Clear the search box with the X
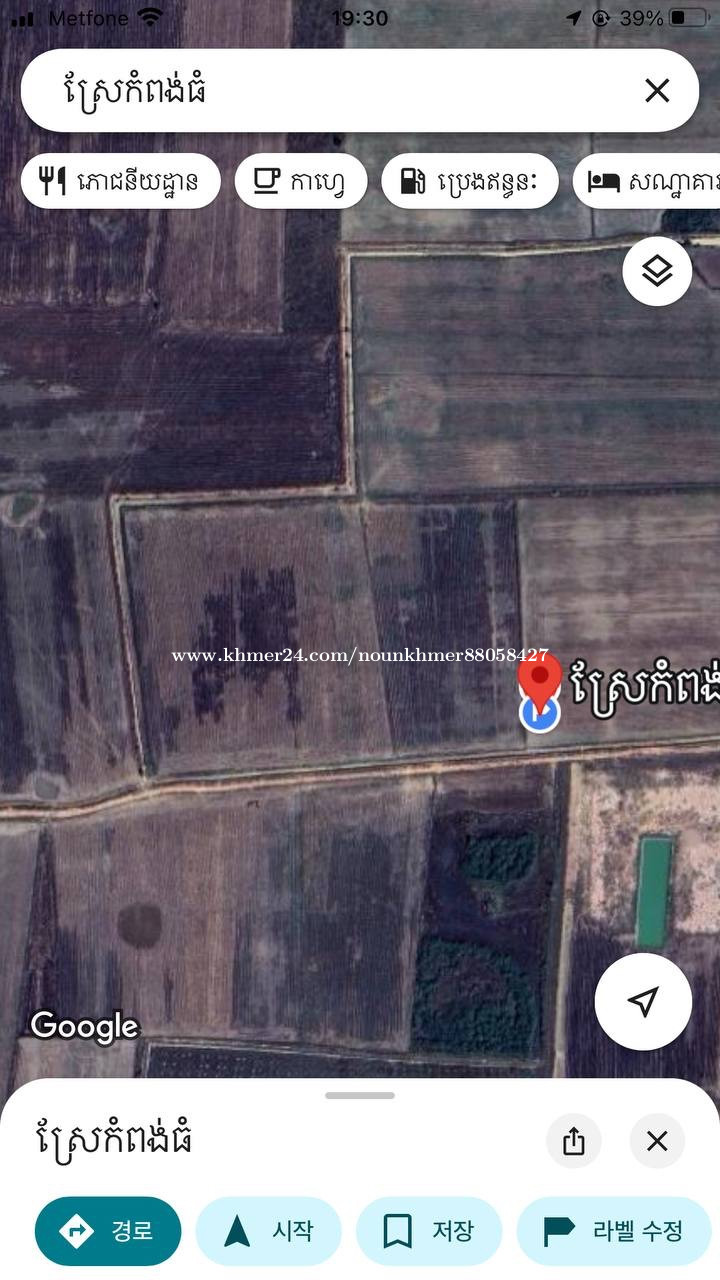Screen dimensions: 720x1280 coord(657,91)
